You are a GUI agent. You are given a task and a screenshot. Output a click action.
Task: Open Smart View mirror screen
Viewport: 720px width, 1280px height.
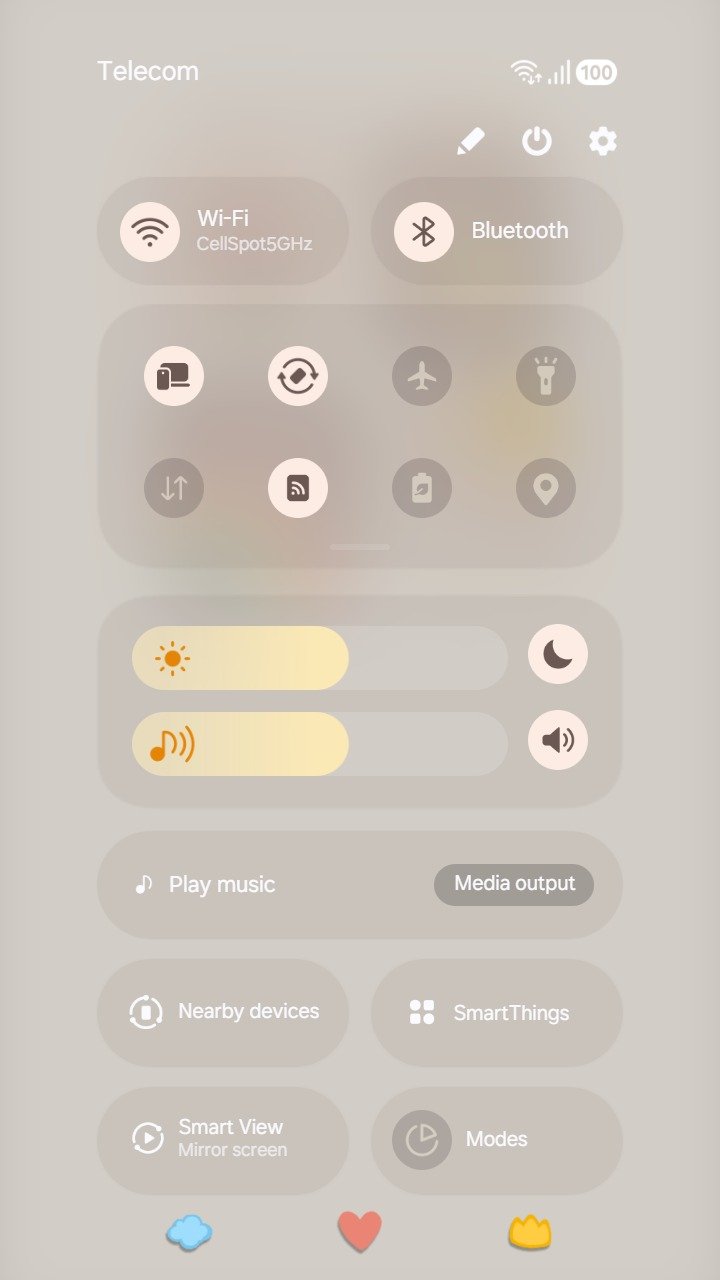pyautogui.click(x=223, y=1139)
